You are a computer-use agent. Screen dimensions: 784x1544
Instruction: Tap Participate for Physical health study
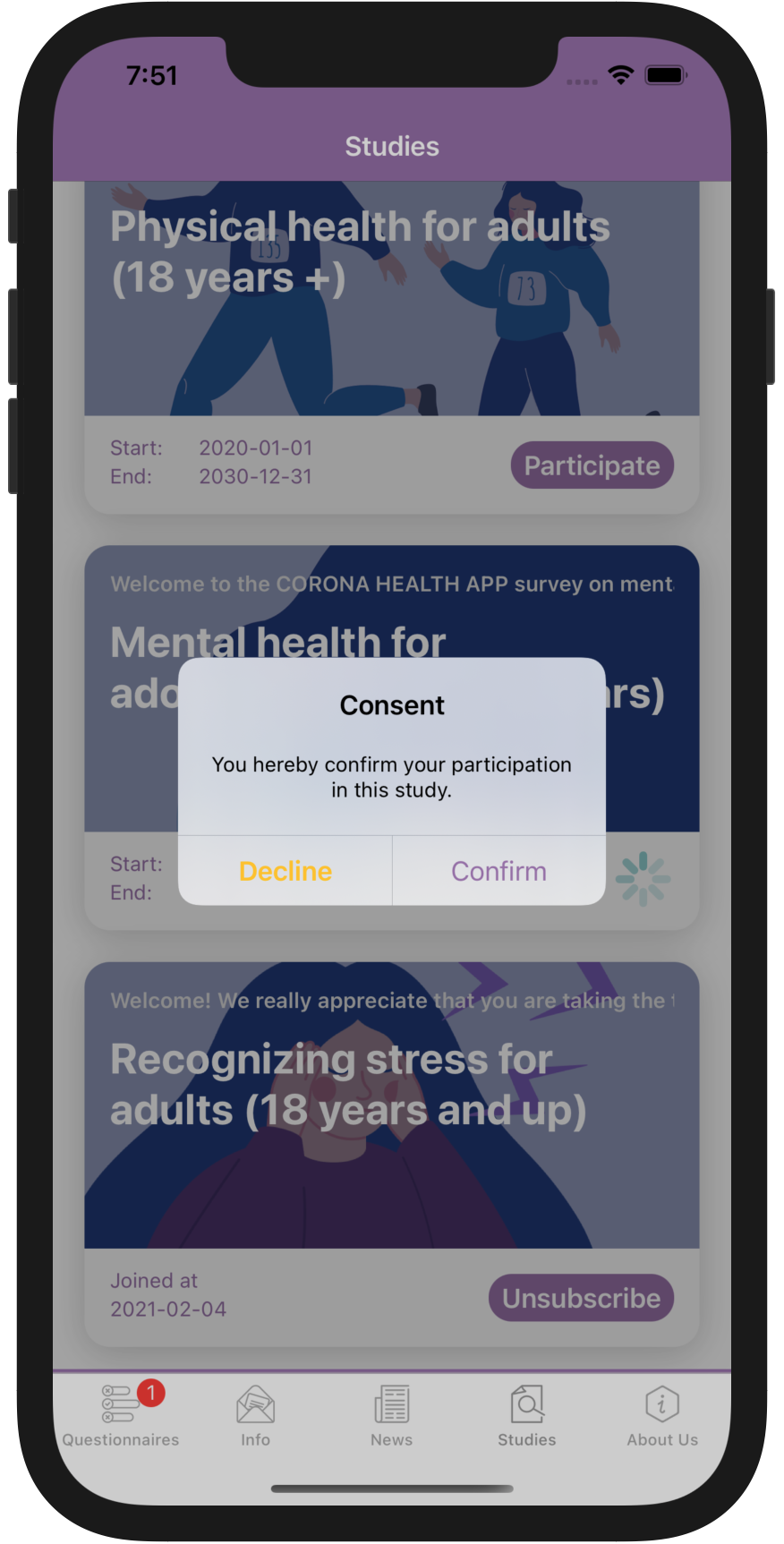point(592,465)
